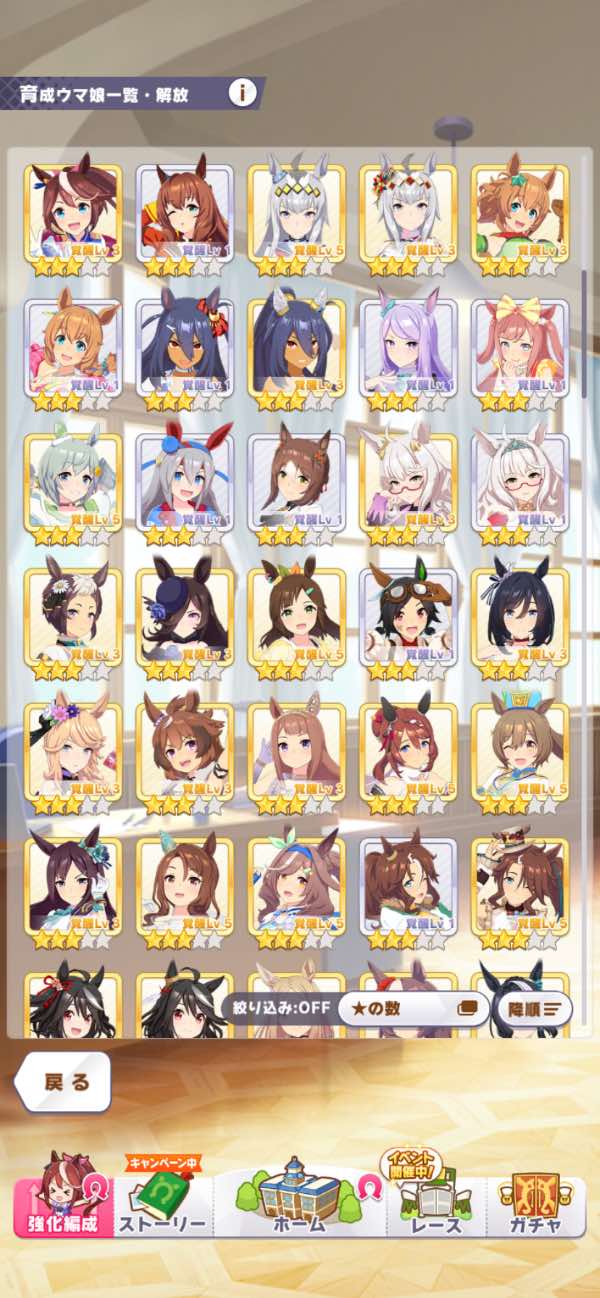
Task: Go to the ホーム tab
Action: coord(299,1198)
